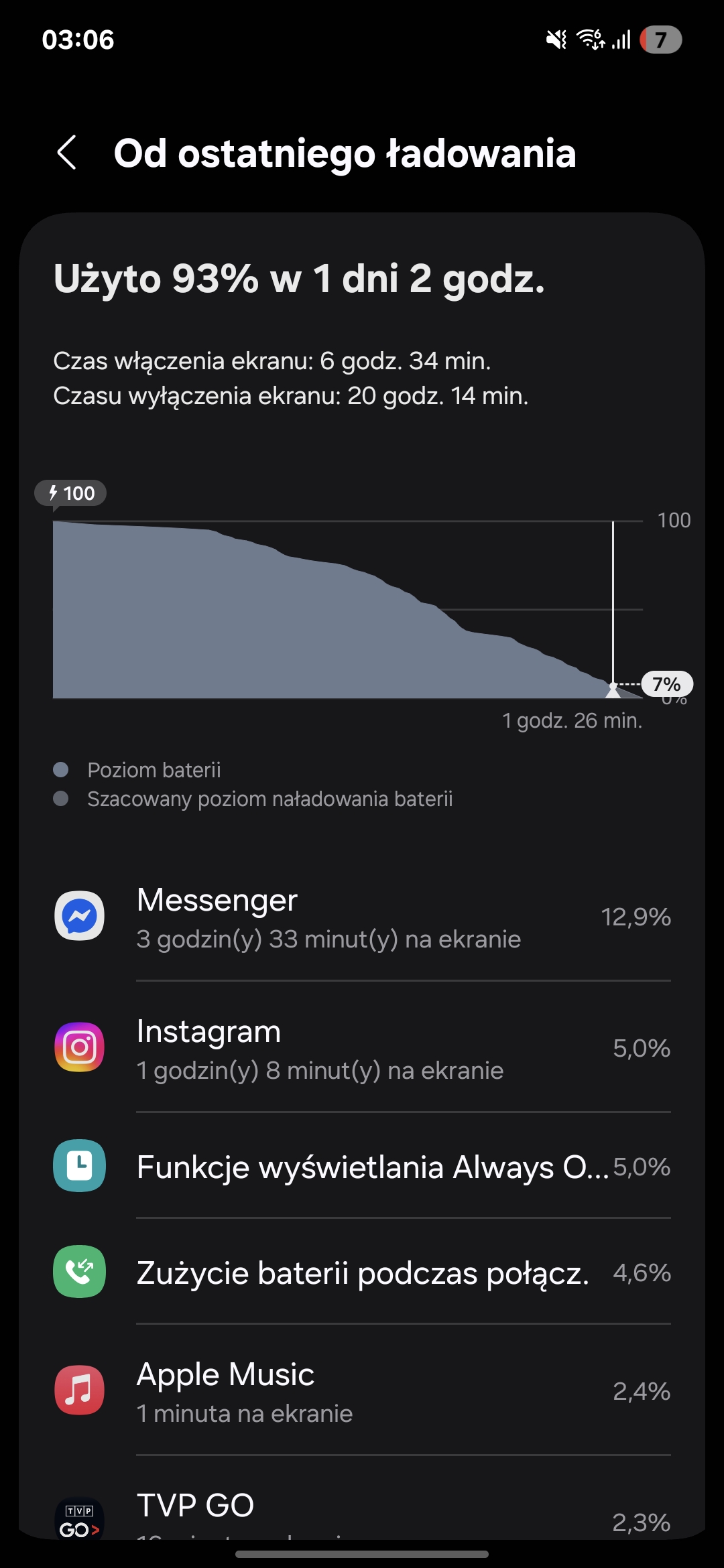The width and height of the screenshot is (724, 1568).
Task: Open Zużycie baterii podczas połącz. row
Action: tap(362, 1272)
